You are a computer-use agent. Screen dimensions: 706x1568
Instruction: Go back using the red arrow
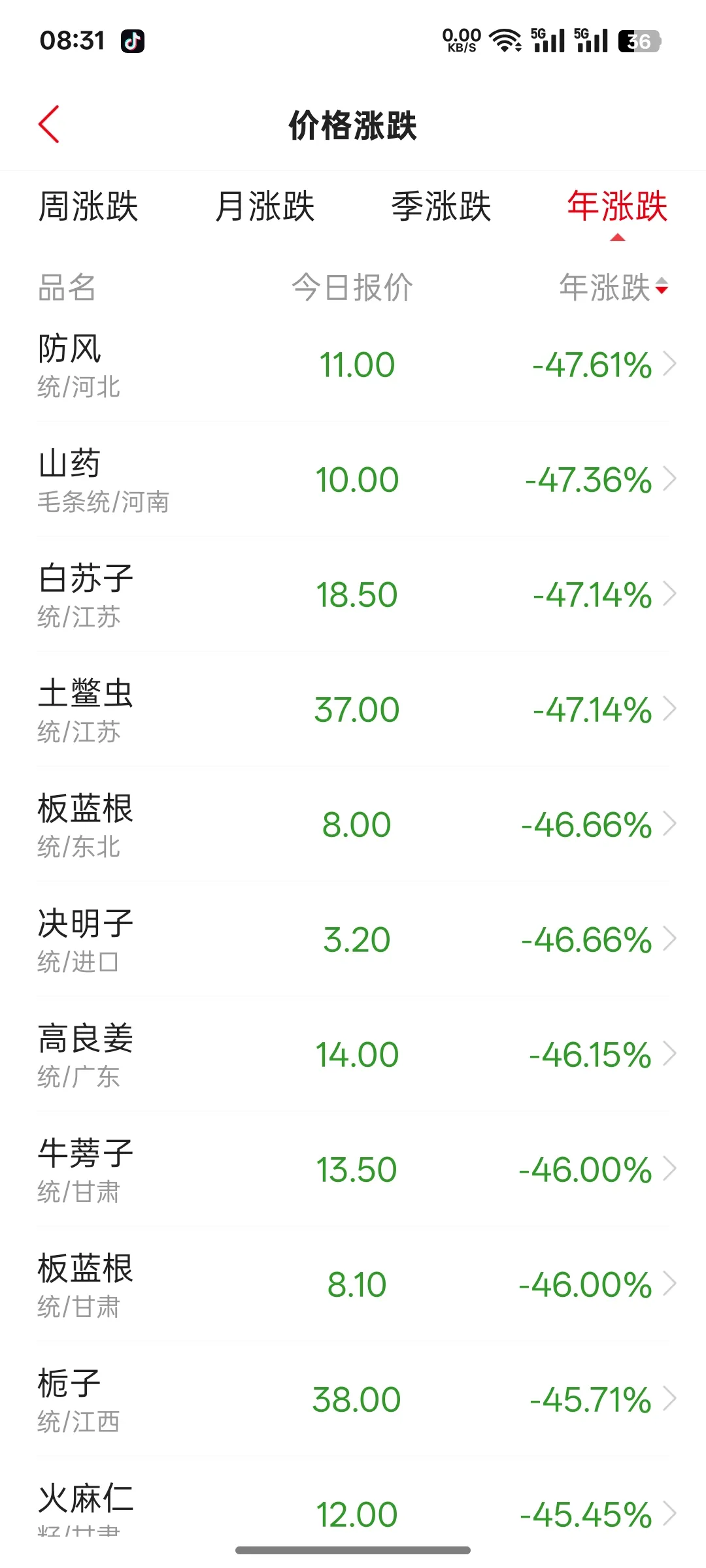point(49,124)
